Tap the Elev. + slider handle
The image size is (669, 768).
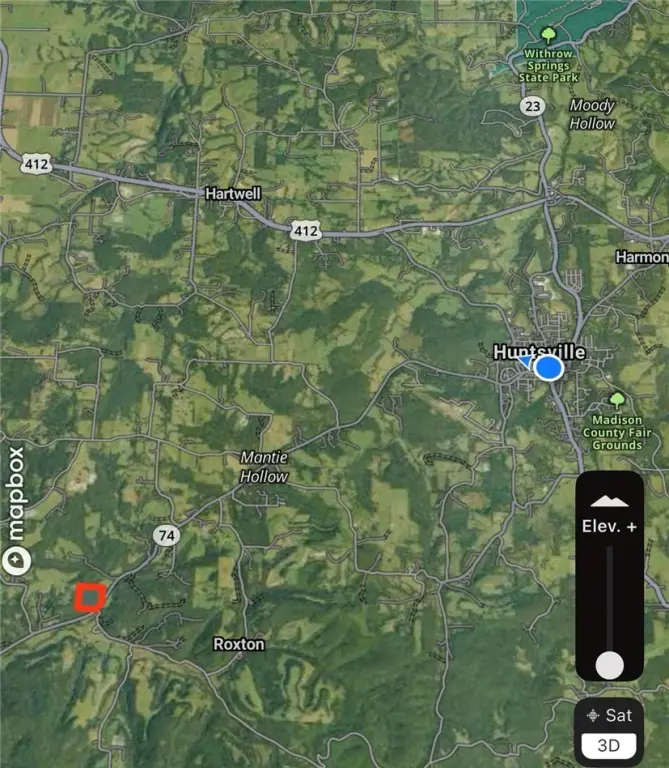pos(609,665)
